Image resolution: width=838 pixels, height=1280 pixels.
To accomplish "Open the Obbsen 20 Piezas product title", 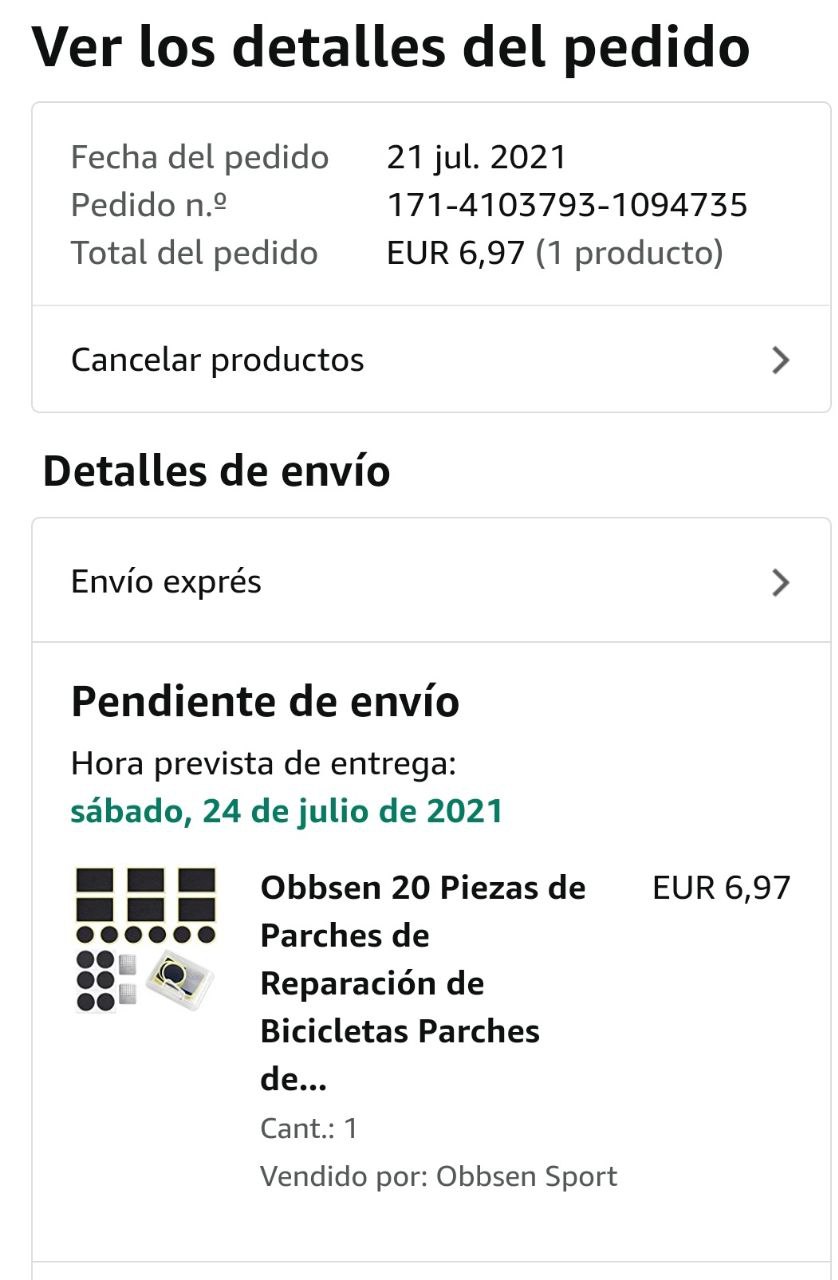I will point(422,983).
